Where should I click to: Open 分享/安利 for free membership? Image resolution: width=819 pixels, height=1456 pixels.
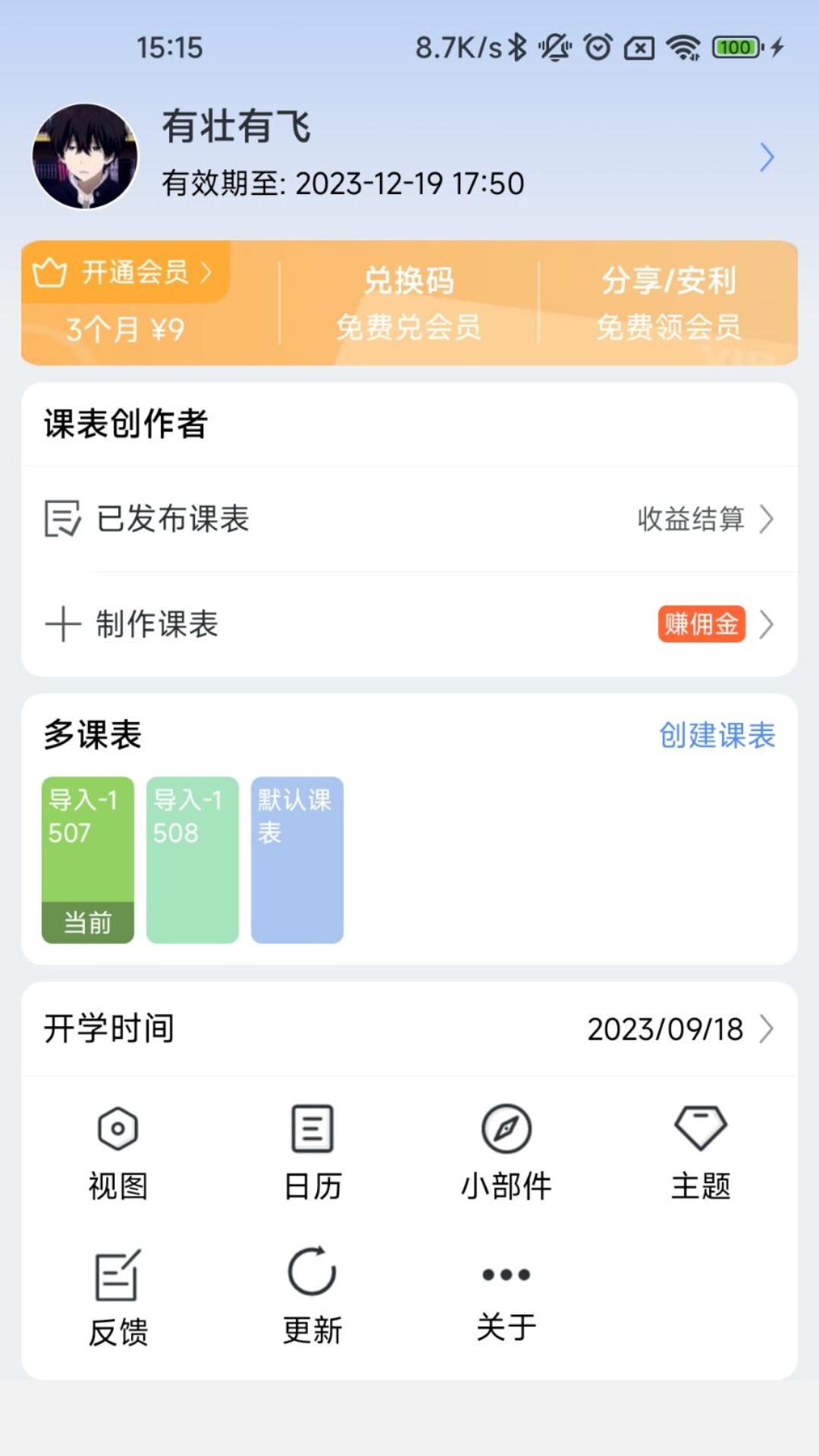668,303
